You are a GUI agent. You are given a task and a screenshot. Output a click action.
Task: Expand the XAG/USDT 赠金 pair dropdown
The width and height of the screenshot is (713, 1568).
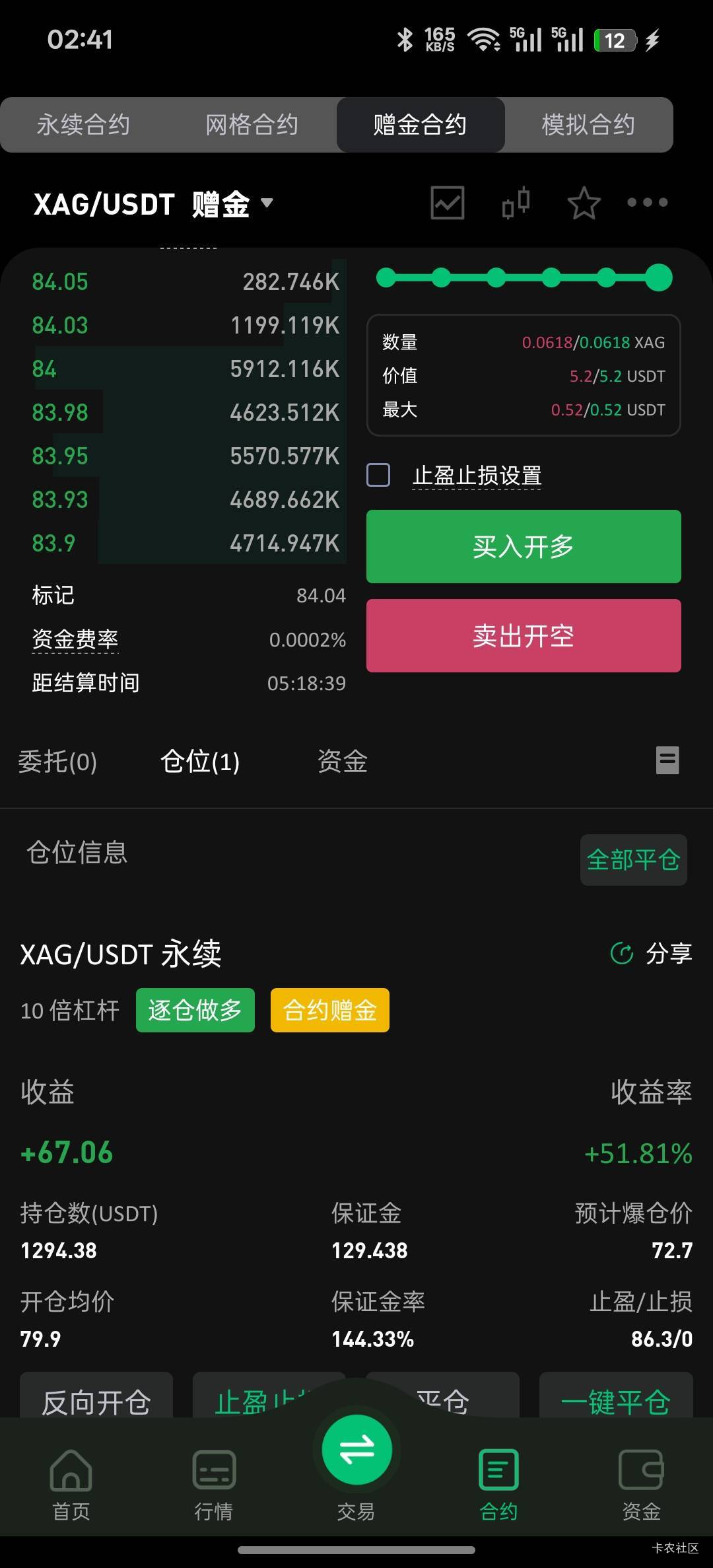coord(266,203)
